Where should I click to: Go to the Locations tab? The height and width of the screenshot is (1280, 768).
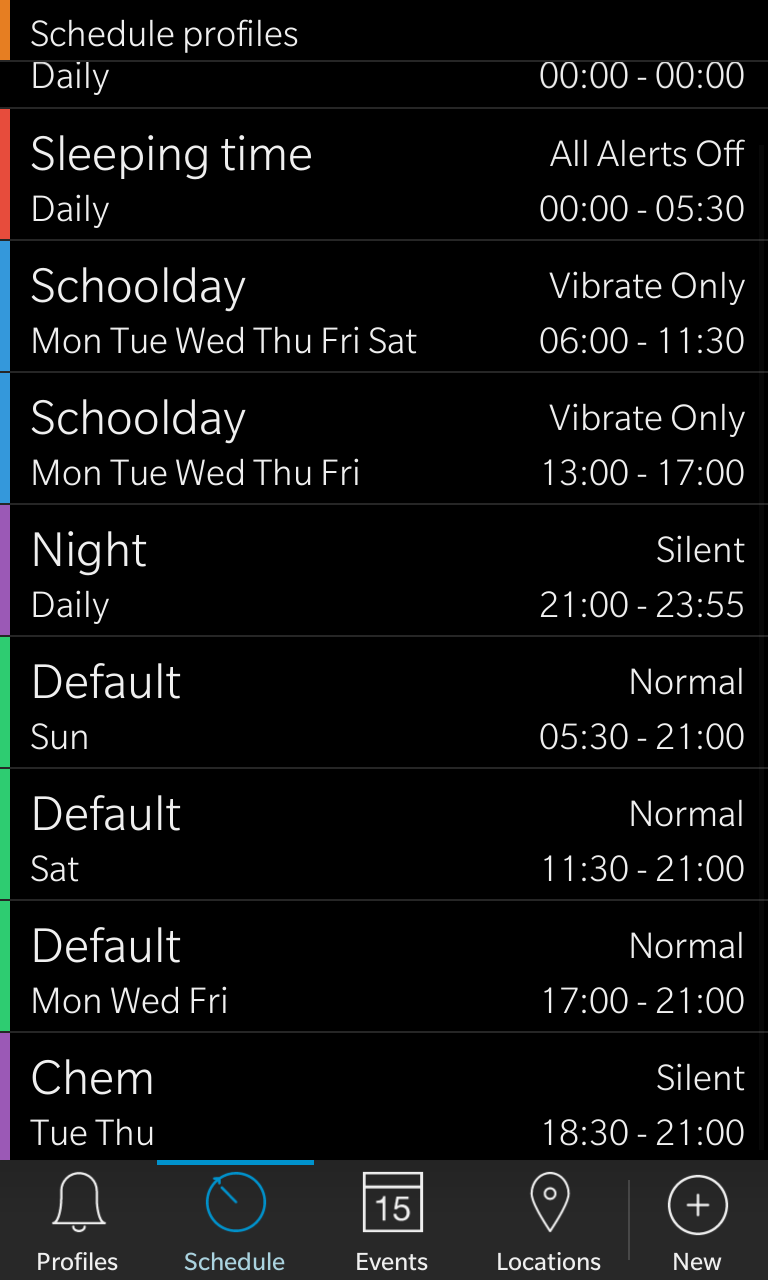click(549, 1220)
